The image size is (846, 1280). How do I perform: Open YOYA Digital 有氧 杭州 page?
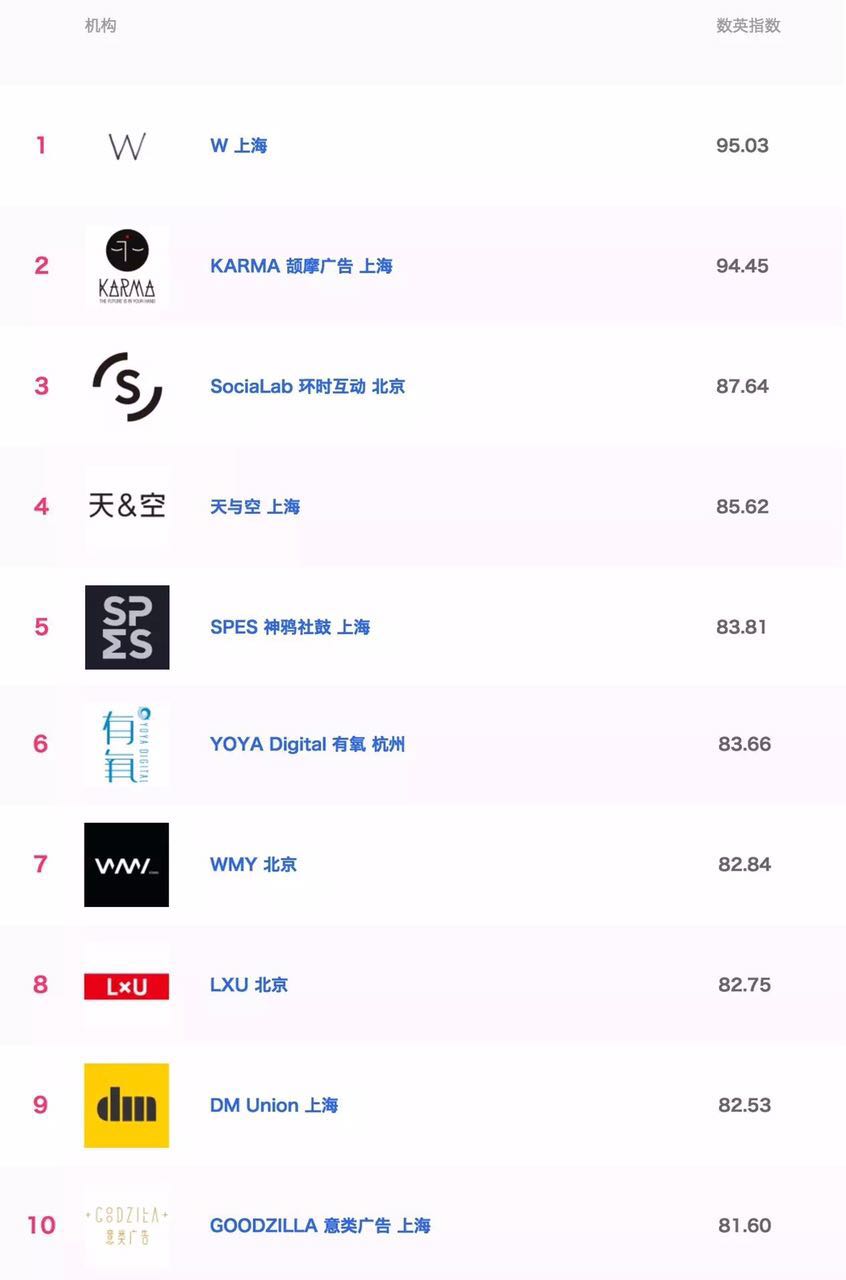307,744
